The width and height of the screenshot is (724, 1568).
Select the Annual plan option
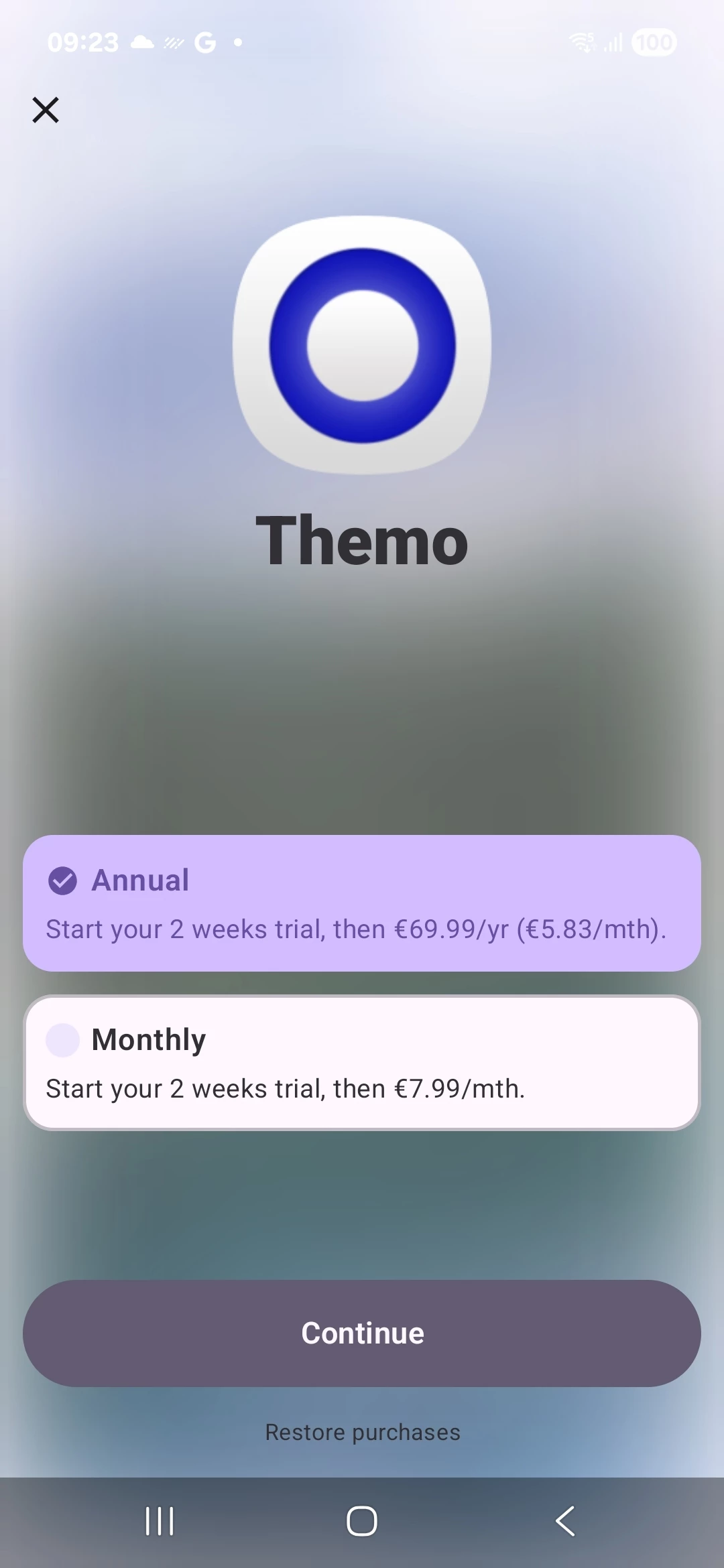pyautogui.click(x=362, y=903)
